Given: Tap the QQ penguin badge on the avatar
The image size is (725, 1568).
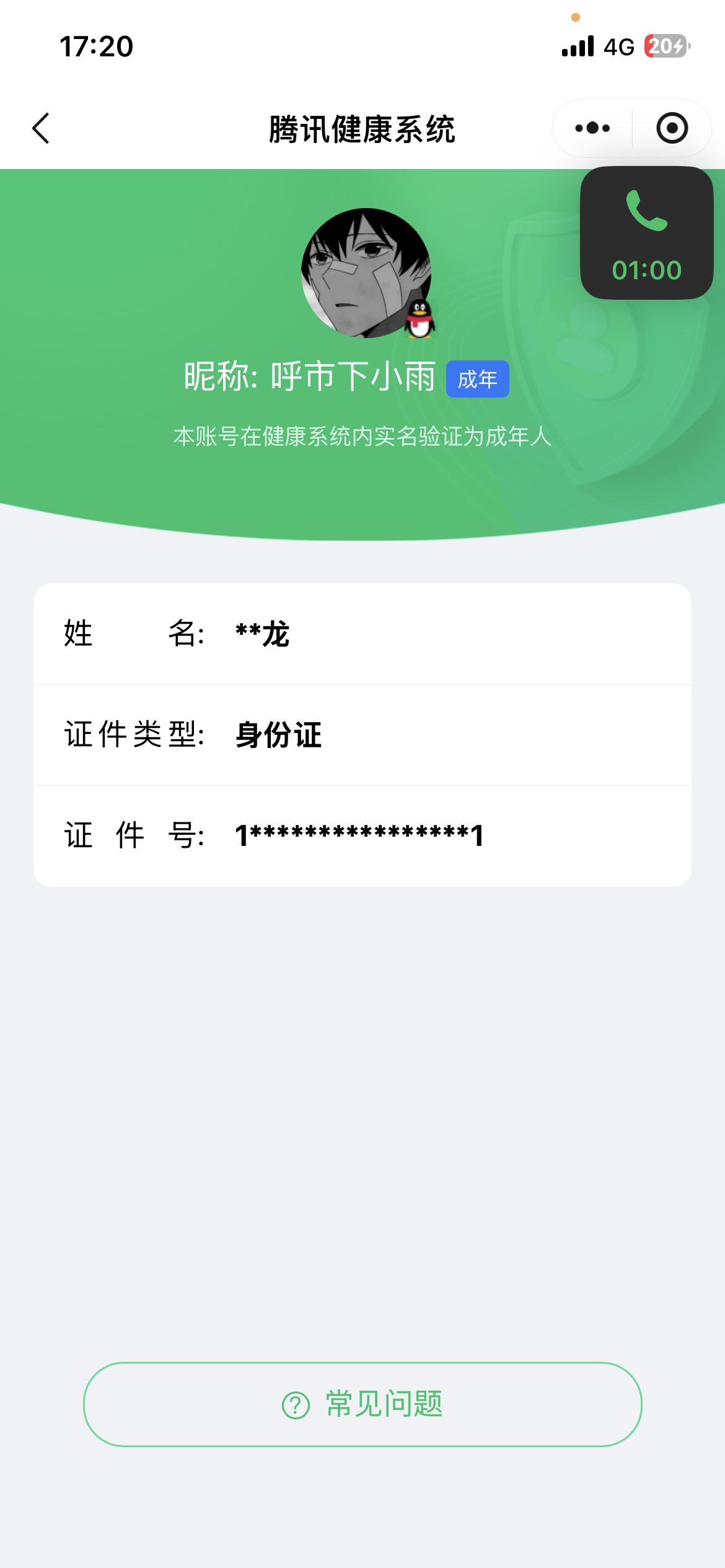Looking at the screenshot, I should (x=421, y=320).
